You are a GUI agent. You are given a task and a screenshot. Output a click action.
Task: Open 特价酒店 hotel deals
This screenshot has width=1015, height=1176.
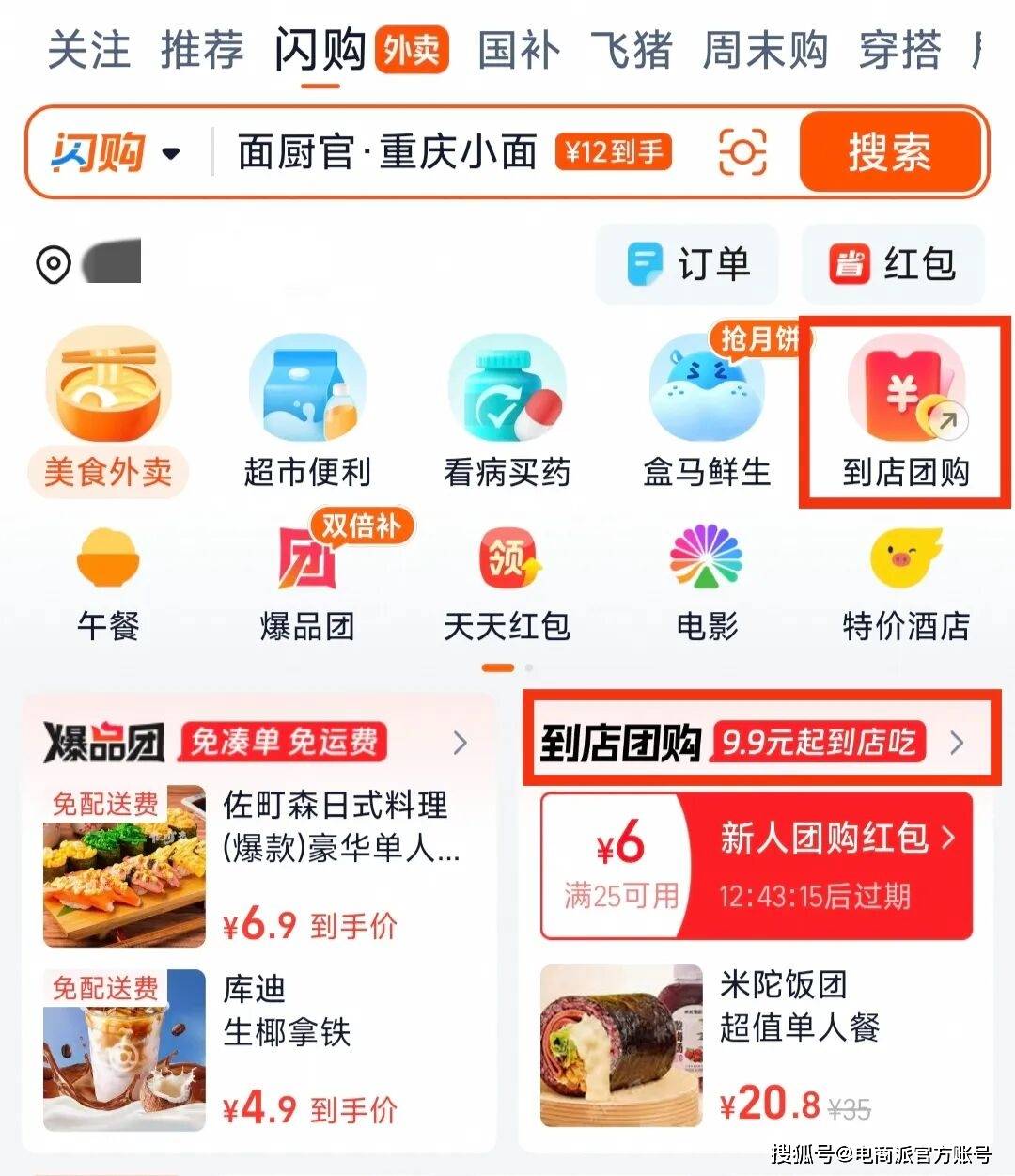tap(906, 585)
